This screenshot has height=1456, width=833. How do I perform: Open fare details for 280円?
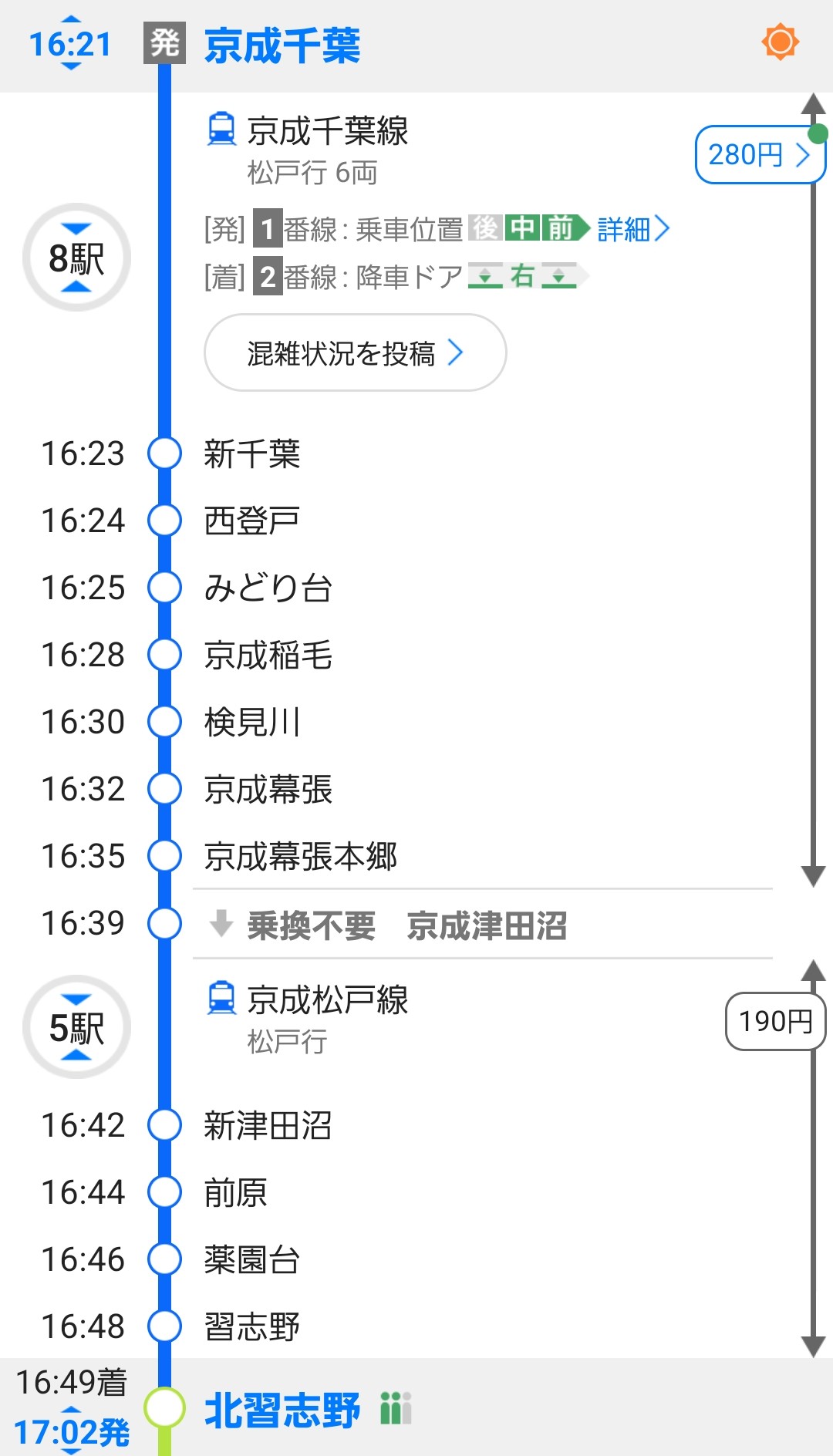point(759,155)
